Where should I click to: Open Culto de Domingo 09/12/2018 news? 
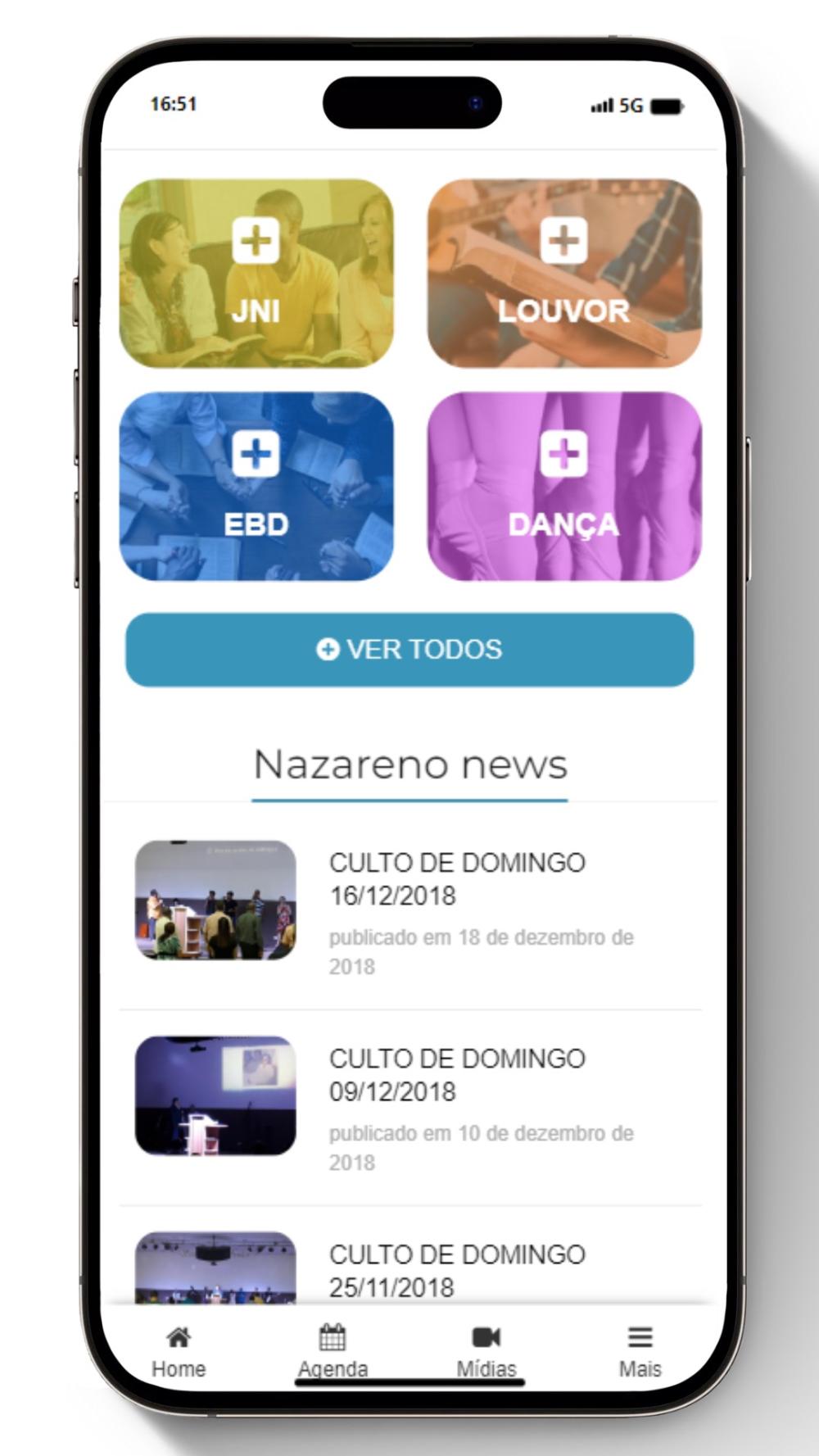457,1074
